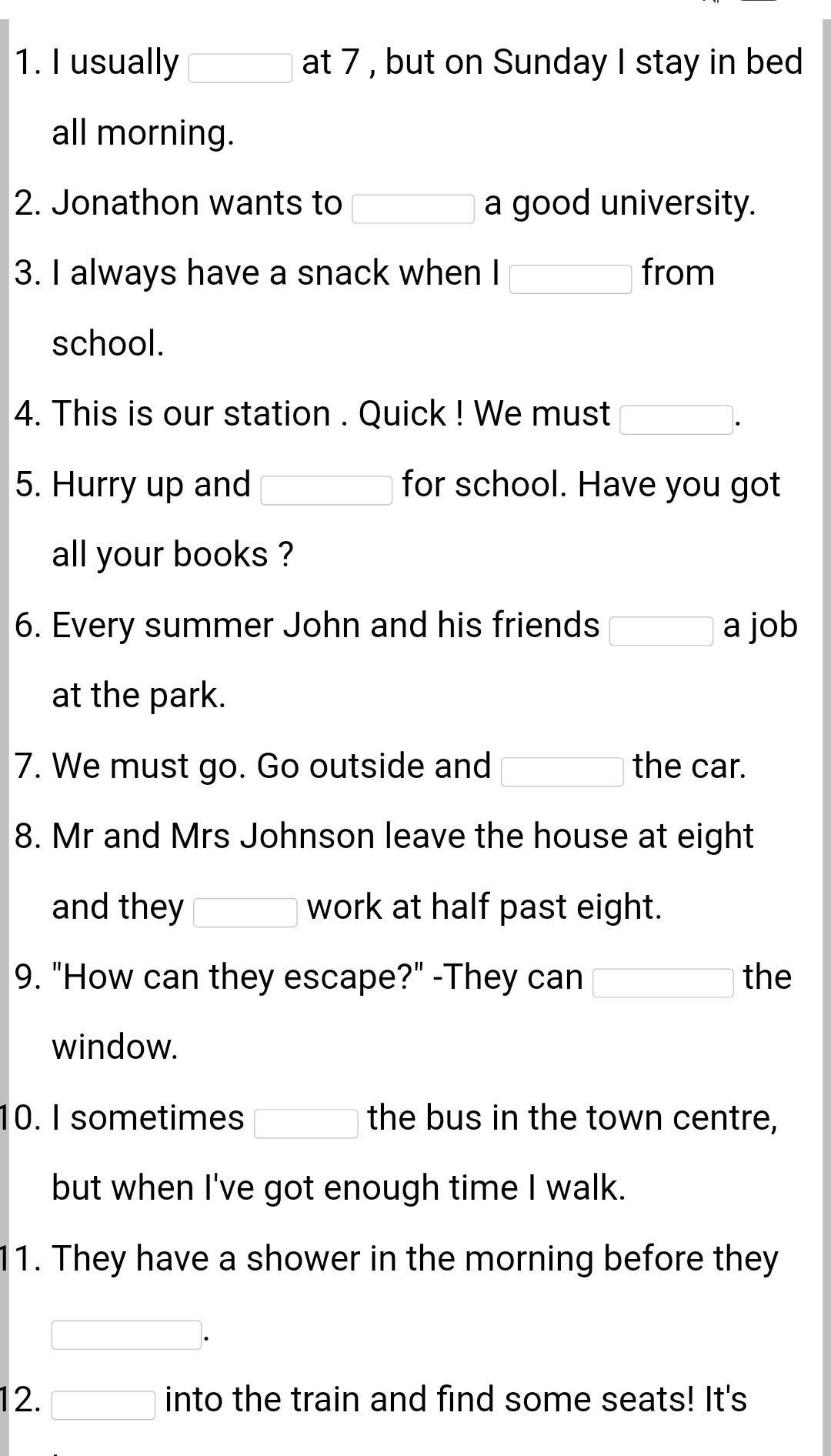Select the blank after "Hurry up and"
831x1456 pixels.
pyautogui.click(x=326, y=490)
